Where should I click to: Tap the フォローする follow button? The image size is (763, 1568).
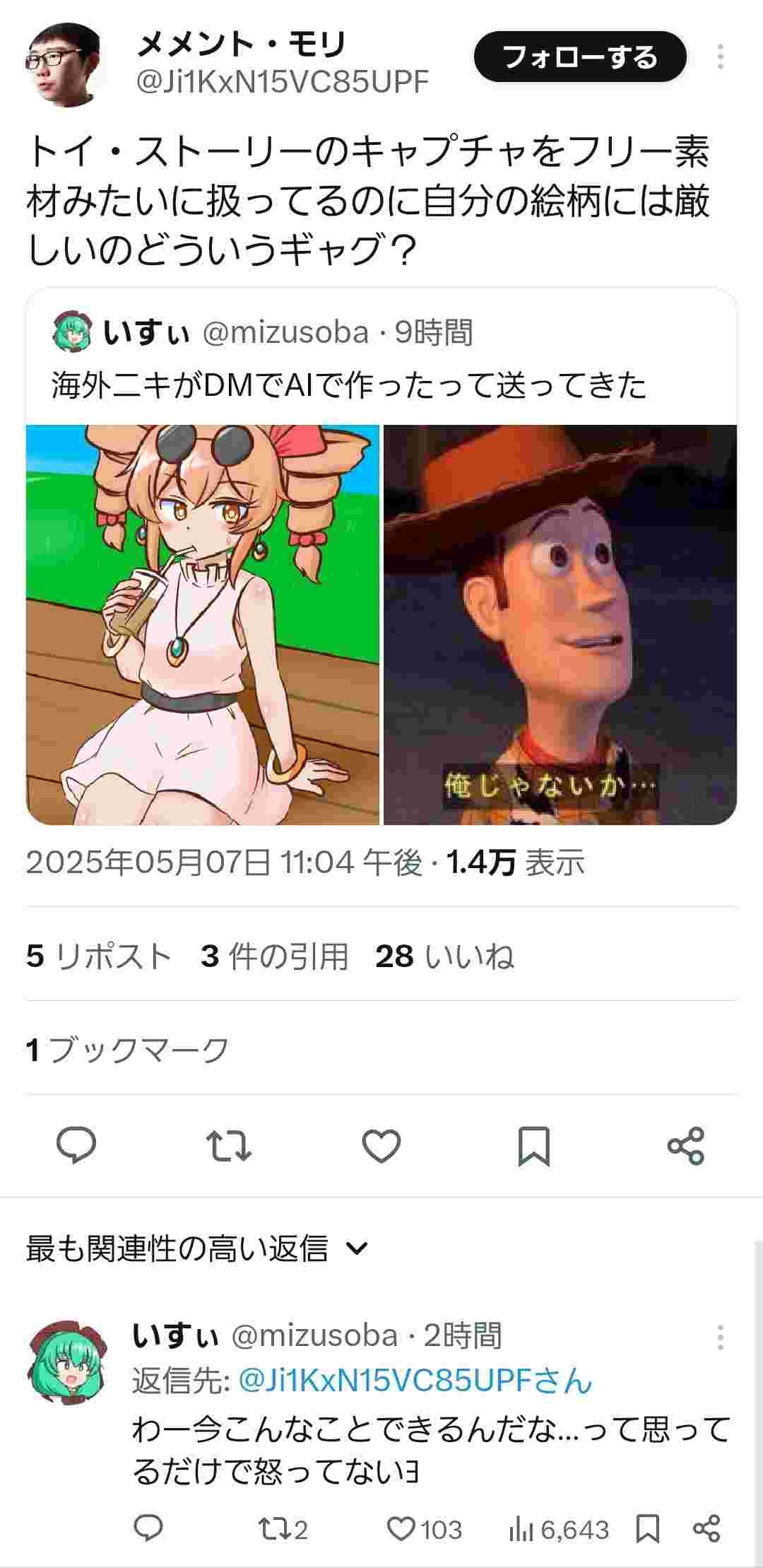(579, 57)
